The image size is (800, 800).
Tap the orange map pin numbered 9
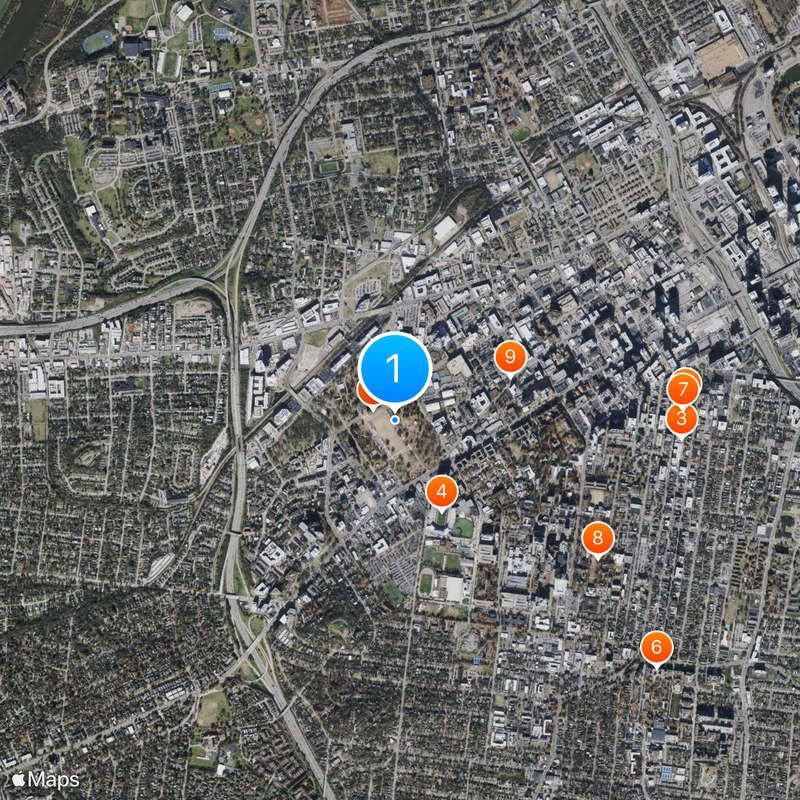coord(510,356)
